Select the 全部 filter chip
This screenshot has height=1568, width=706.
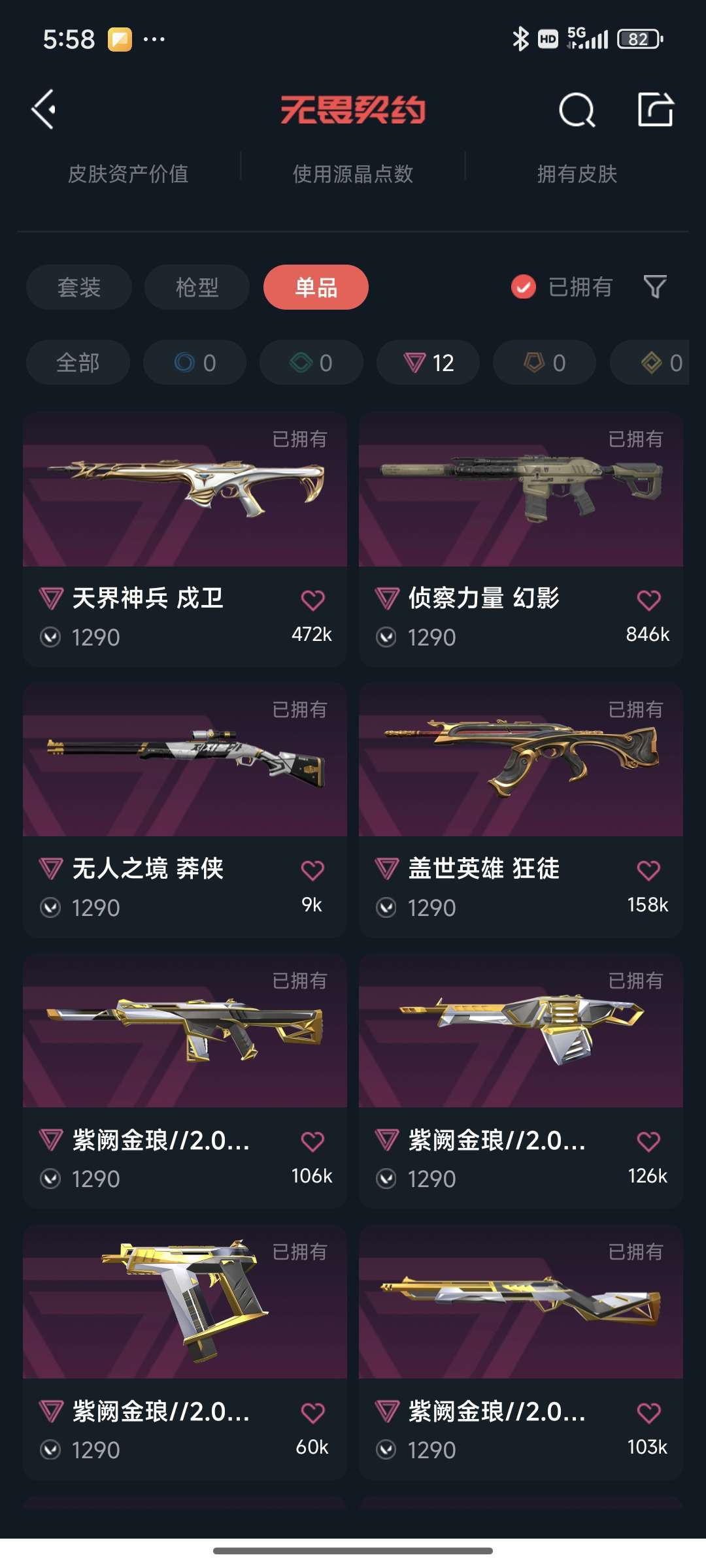tap(78, 362)
